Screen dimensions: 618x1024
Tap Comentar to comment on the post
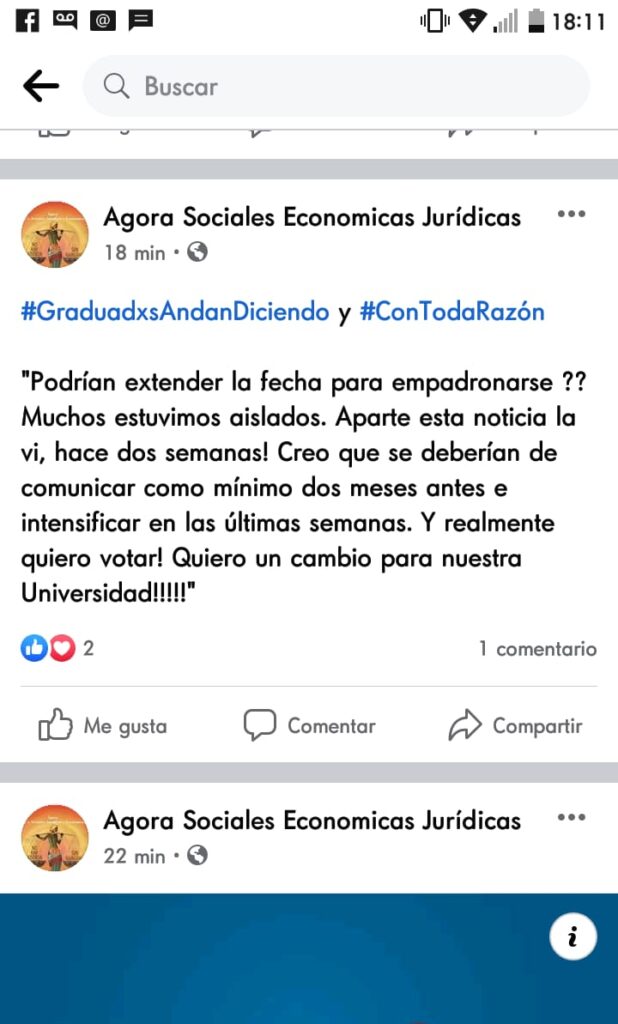(310, 726)
